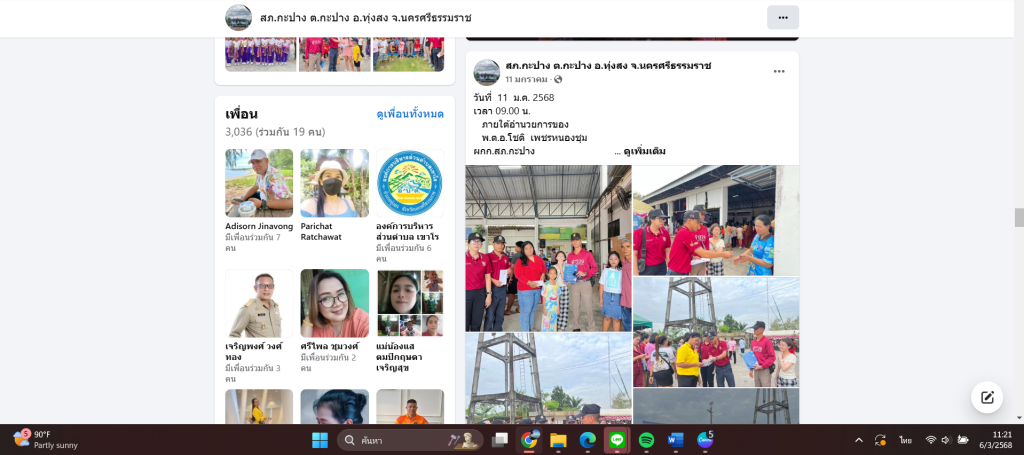Screen dimensions: 1024x455
Task: Open the post author's page name link
Action: click(608, 65)
